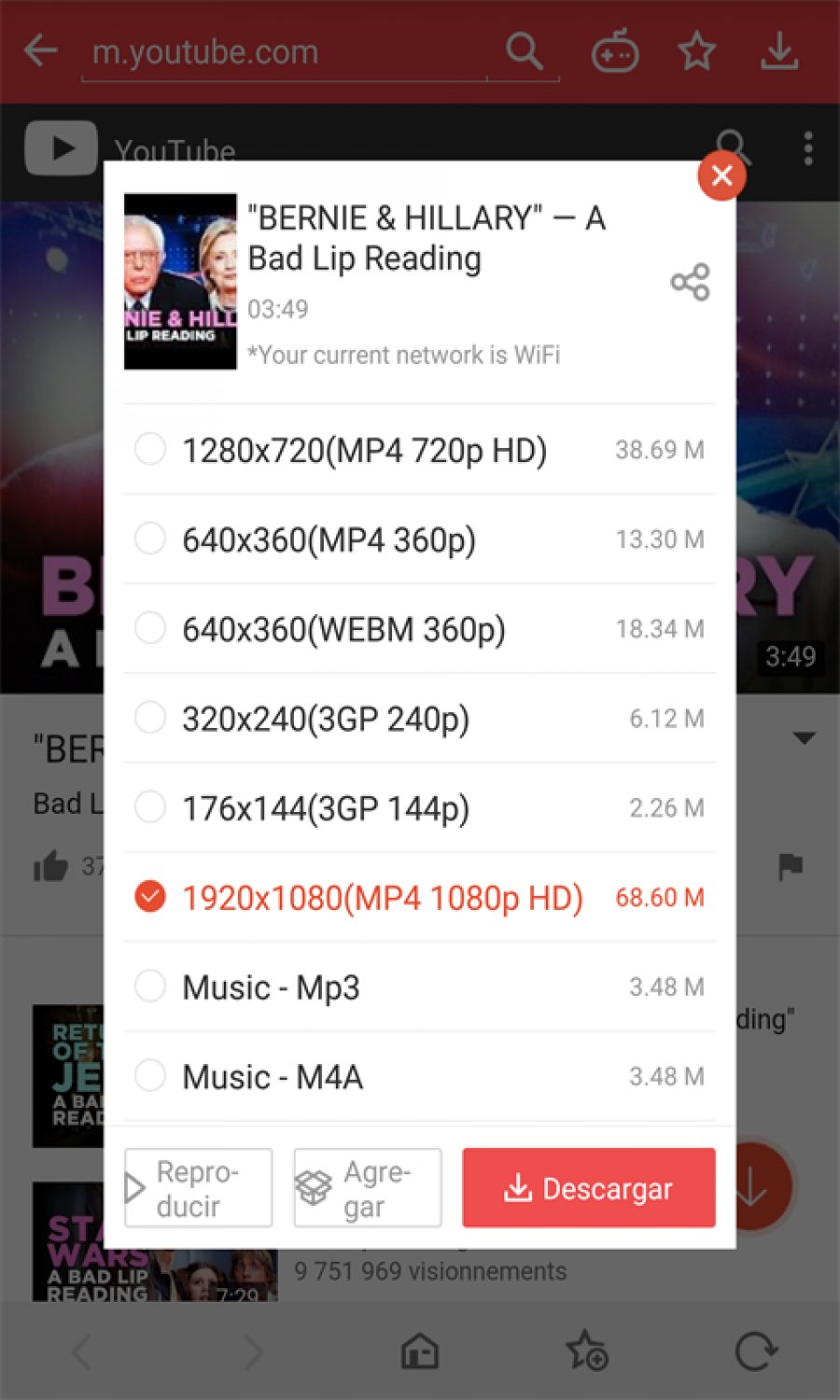Open the browser search magnifier
This screenshot has width=840, height=1400.
[x=525, y=51]
